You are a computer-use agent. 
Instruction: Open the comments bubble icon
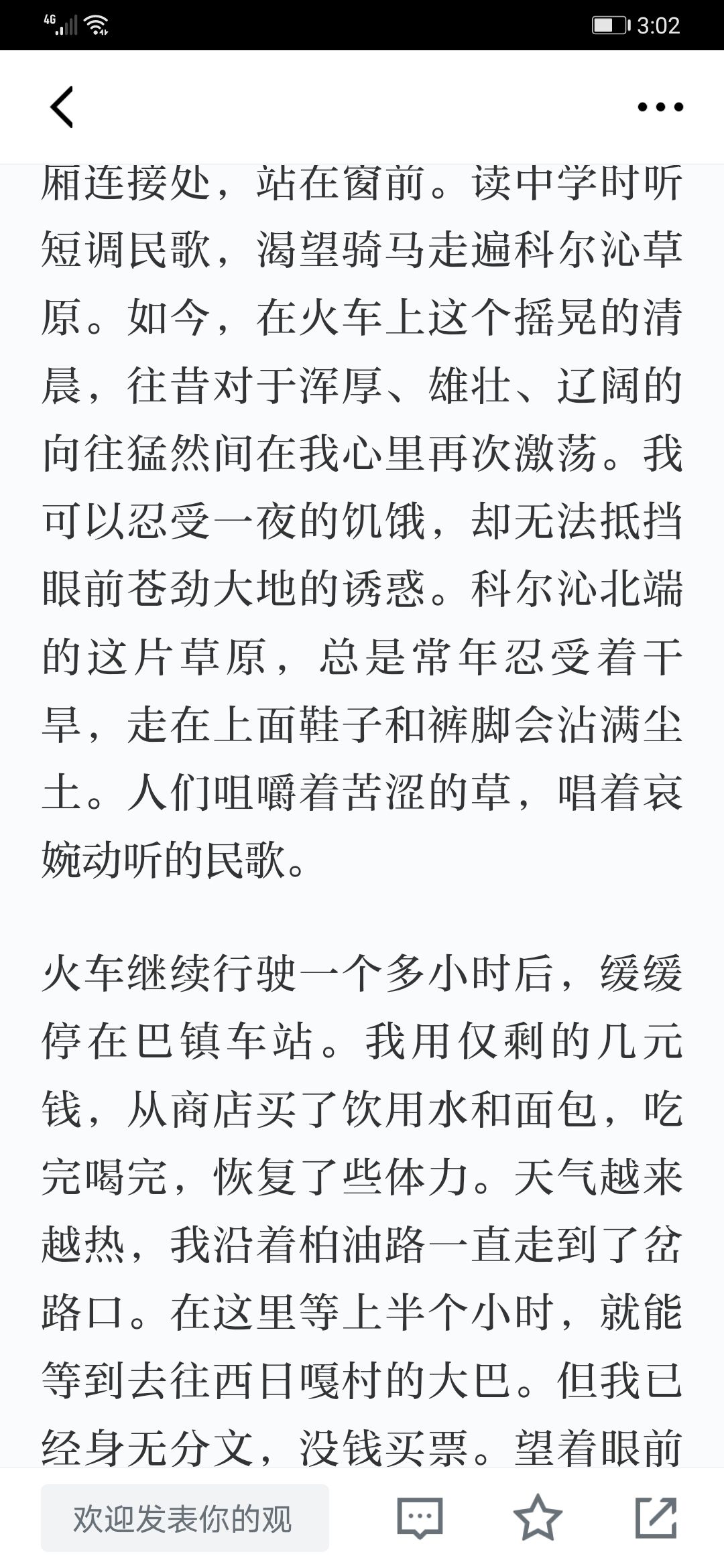(x=420, y=1518)
